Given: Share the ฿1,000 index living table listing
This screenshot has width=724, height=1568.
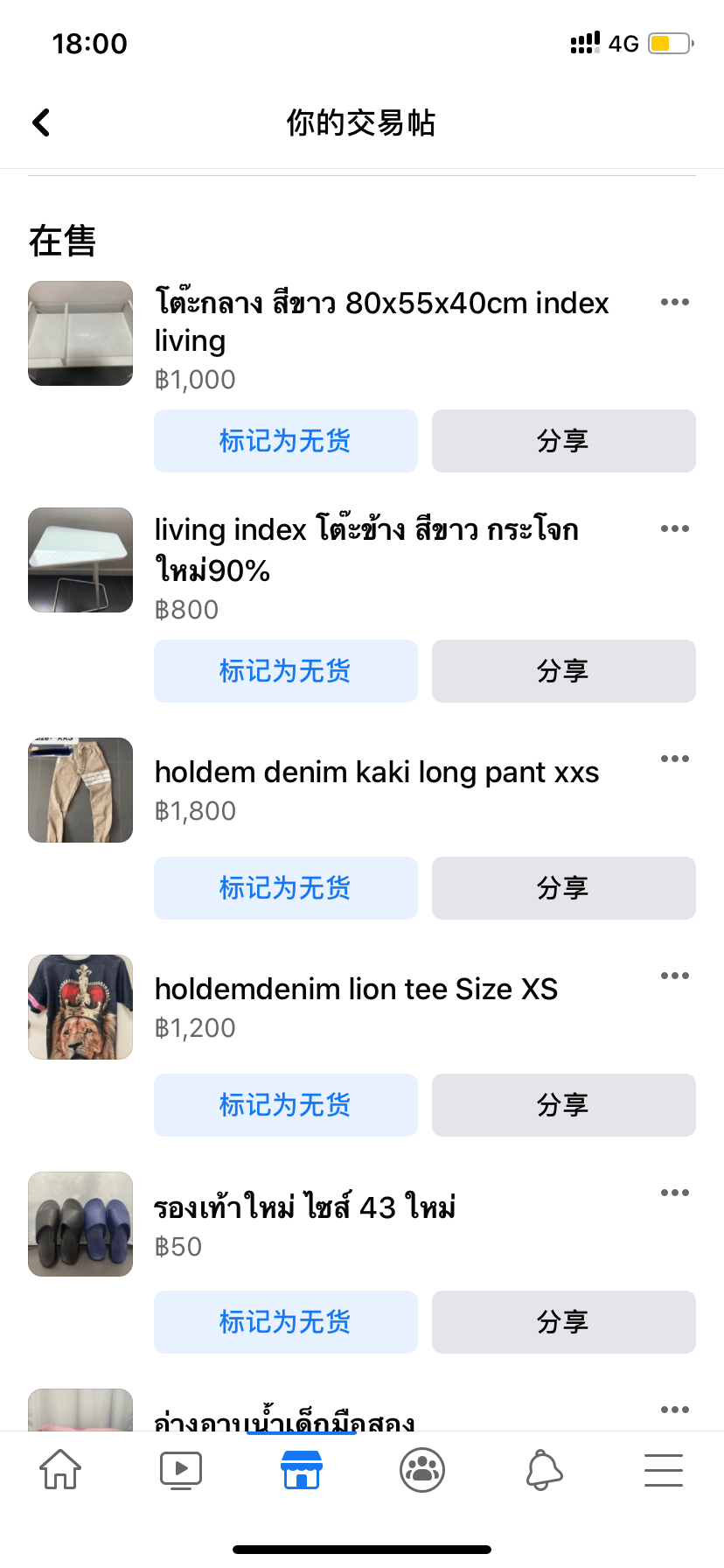Looking at the screenshot, I should (x=563, y=441).
